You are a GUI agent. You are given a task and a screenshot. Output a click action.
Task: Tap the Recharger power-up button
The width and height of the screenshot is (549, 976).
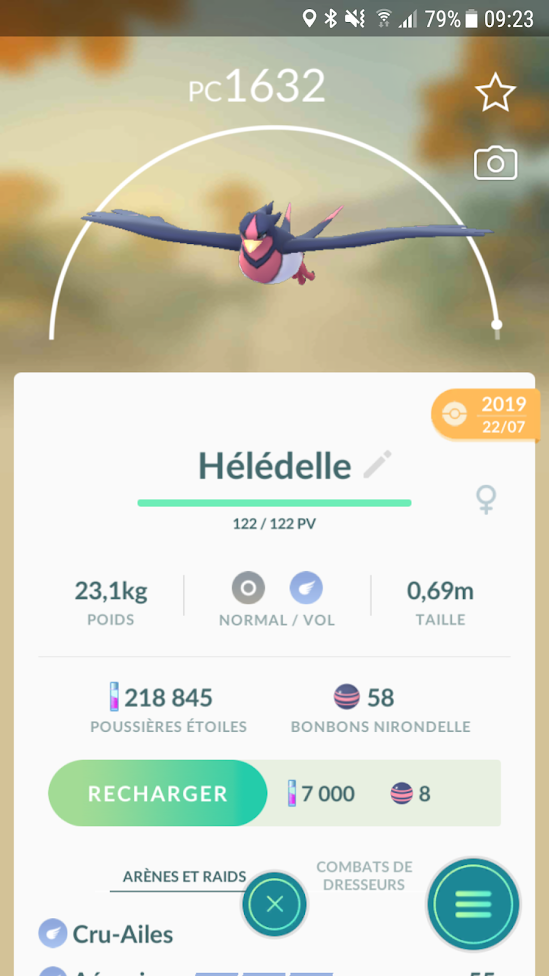coord(157,793)
